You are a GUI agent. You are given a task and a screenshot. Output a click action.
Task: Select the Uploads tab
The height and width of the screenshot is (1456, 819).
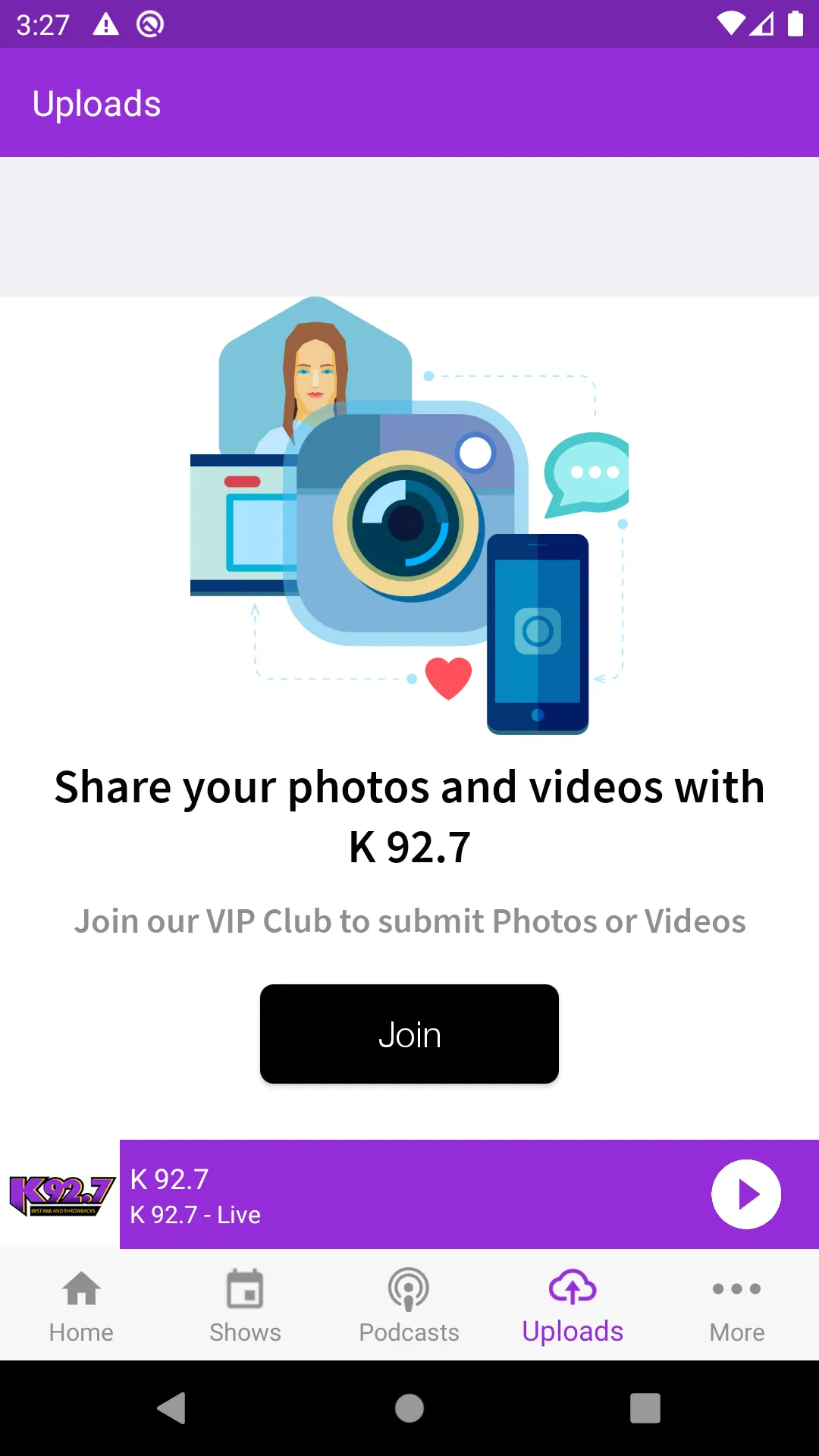tap(573, 1305)
